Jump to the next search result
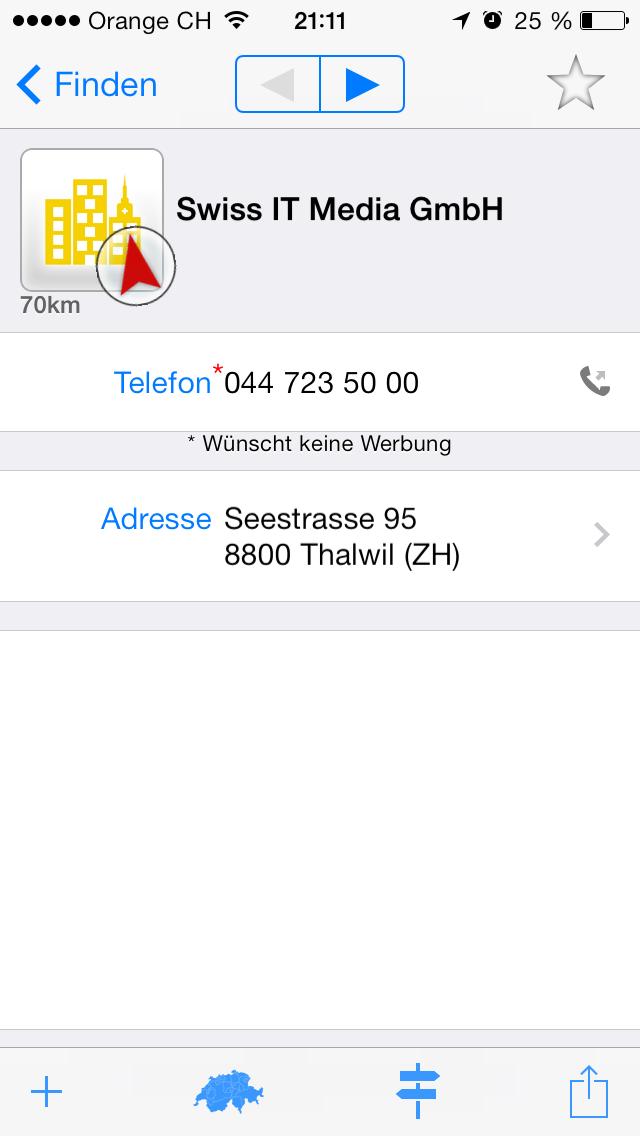640x1136 pixels. (362, 84)
